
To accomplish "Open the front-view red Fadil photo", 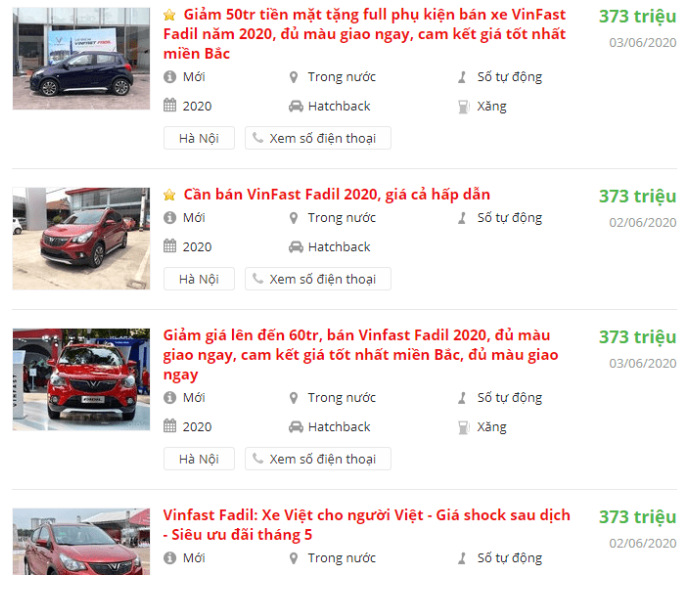I will tap(81, 379).
